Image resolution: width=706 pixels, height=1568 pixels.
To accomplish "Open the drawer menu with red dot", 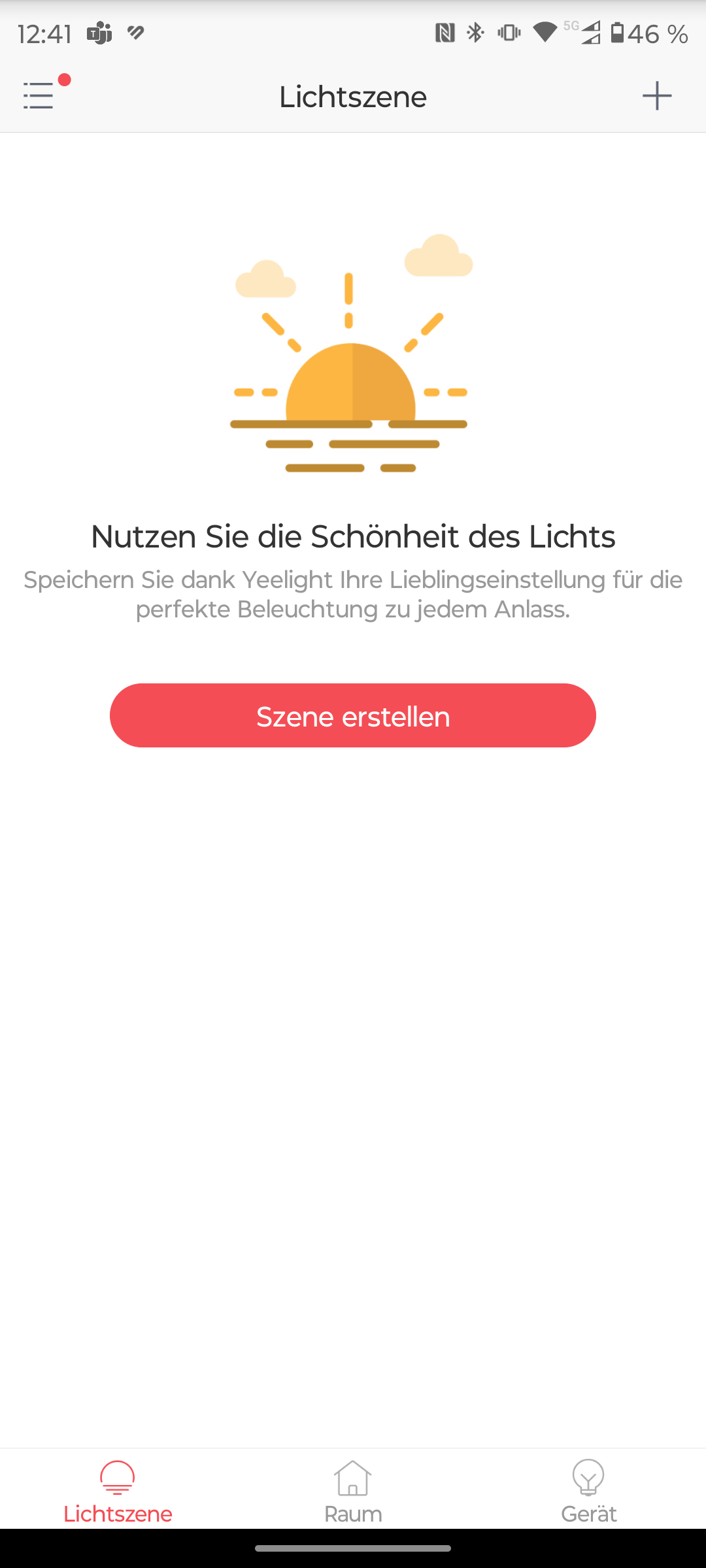I will tap(39, 95).
